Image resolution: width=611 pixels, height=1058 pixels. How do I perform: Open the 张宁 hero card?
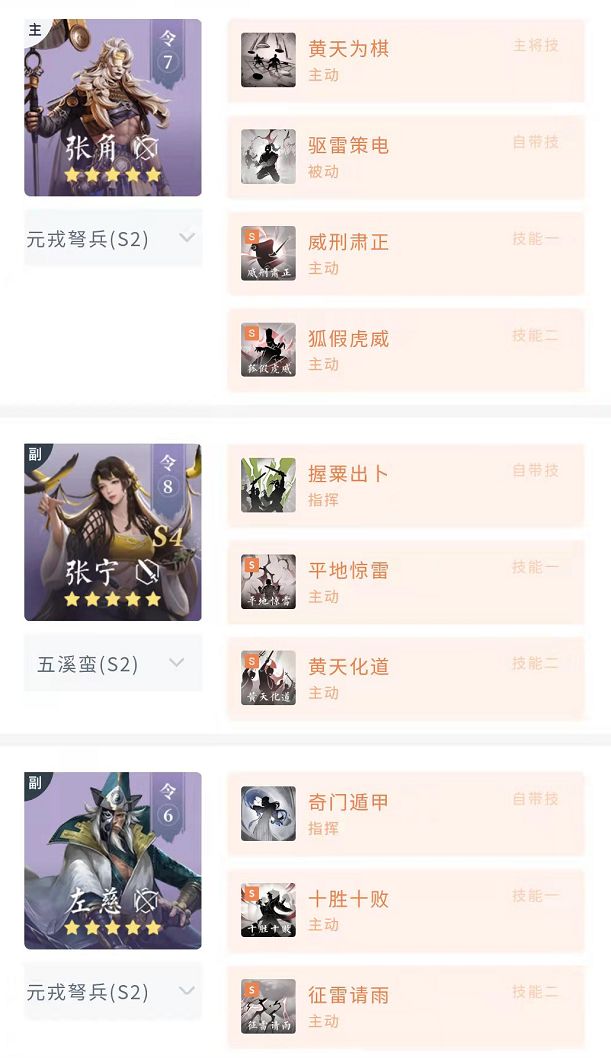pyautogui.click(x=113, y=532)
